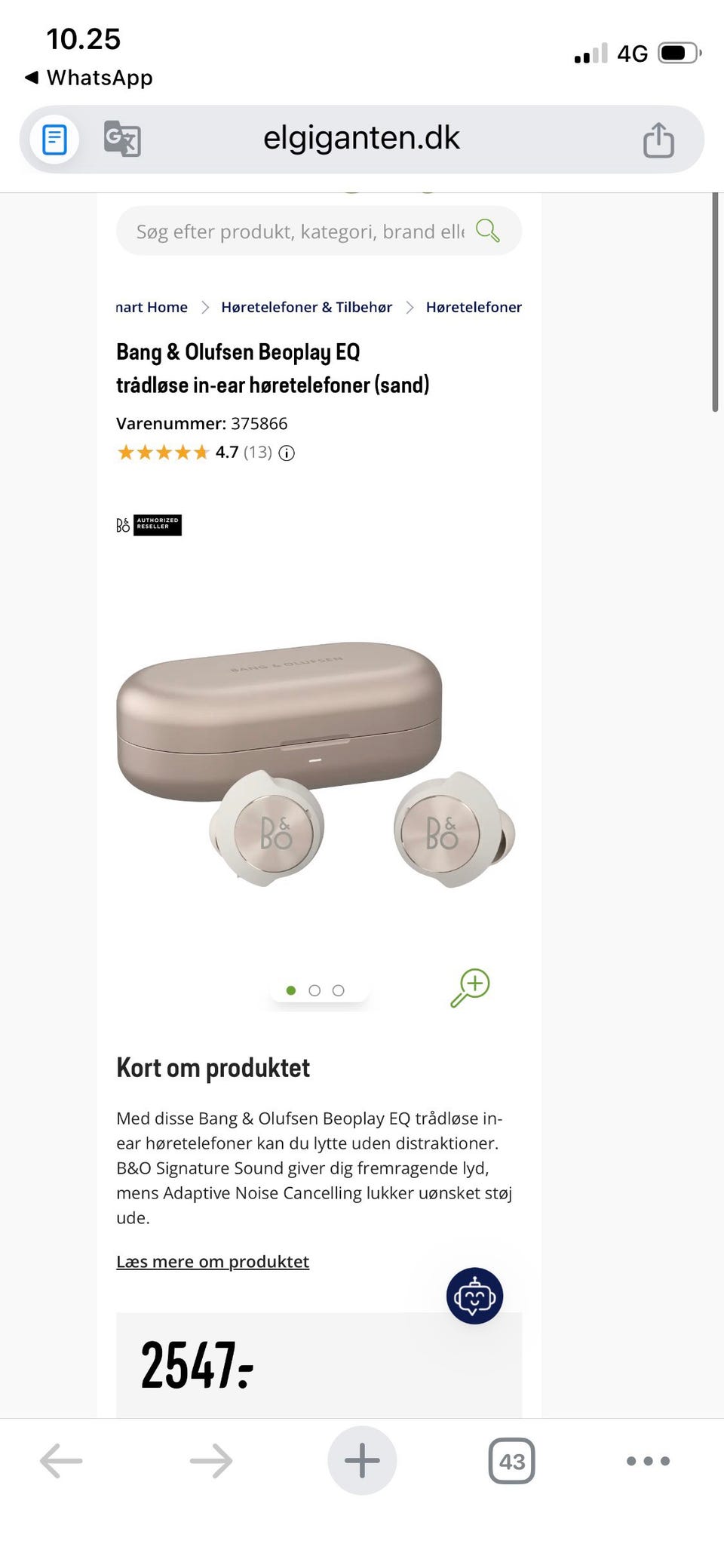
Task: Go forward to the next page
Action: pos(211,1461)
